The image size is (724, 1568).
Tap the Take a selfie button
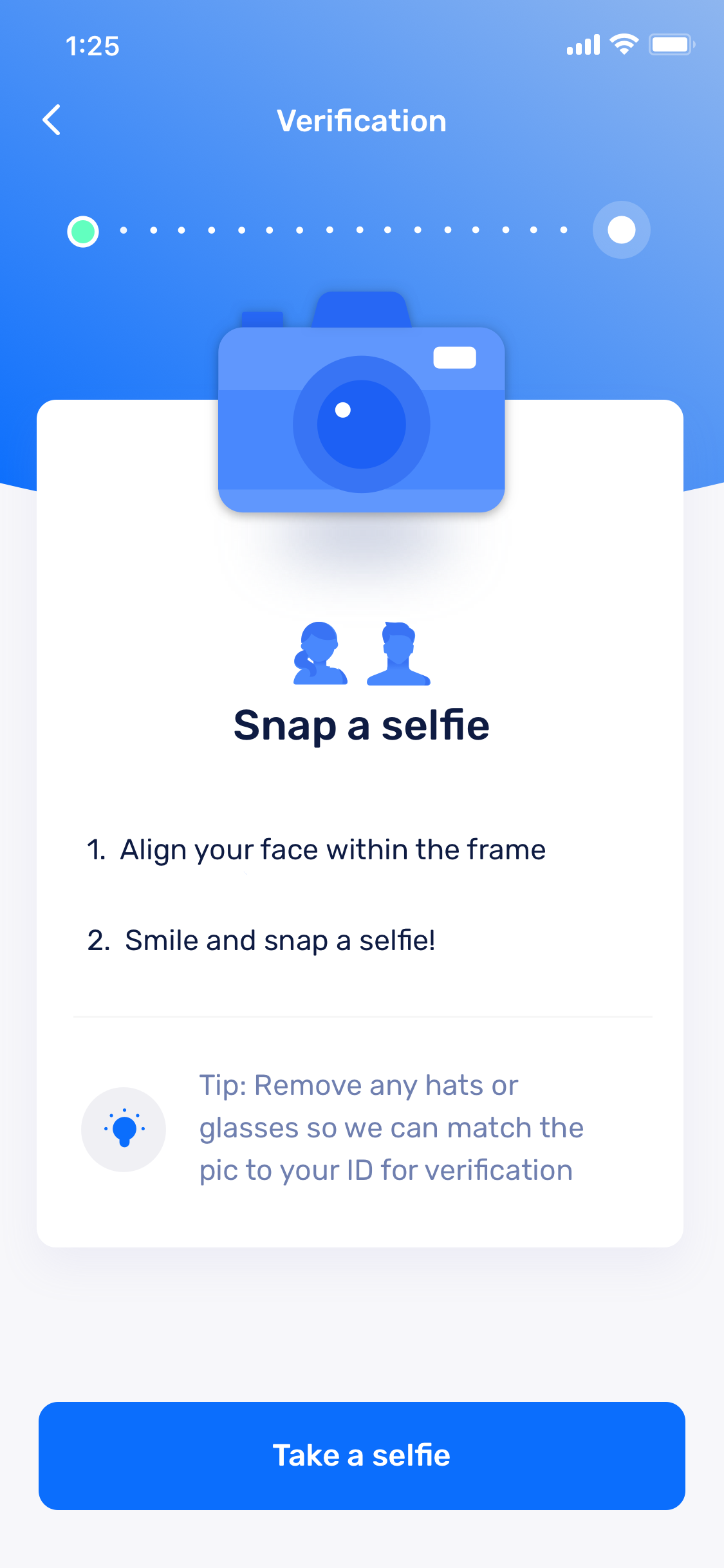coord(362,1455)
